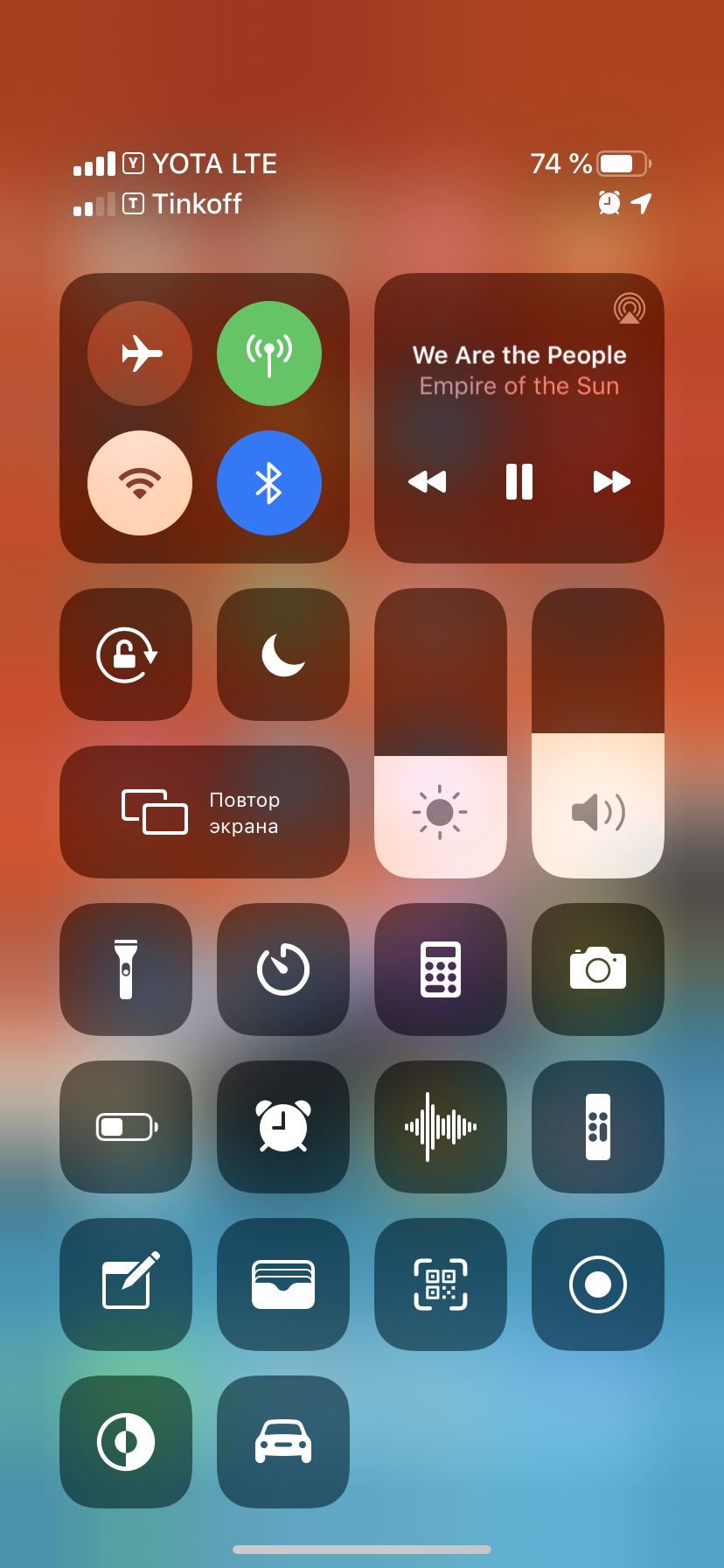Open the camera

coord(598,969)
